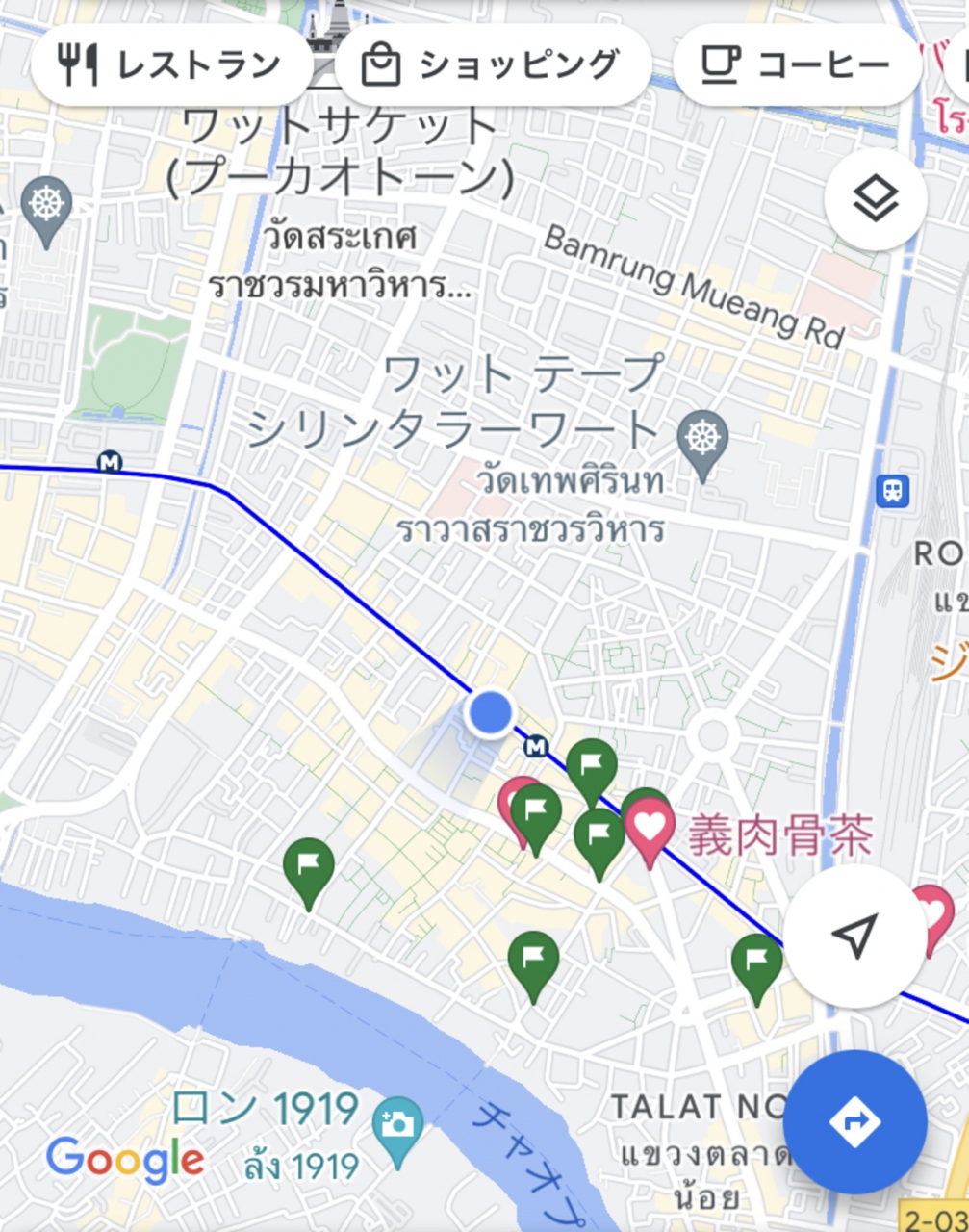Screen dimensions: 969x1232
Task: Select the ショッピング filter chip
Action: coord(492,65)
